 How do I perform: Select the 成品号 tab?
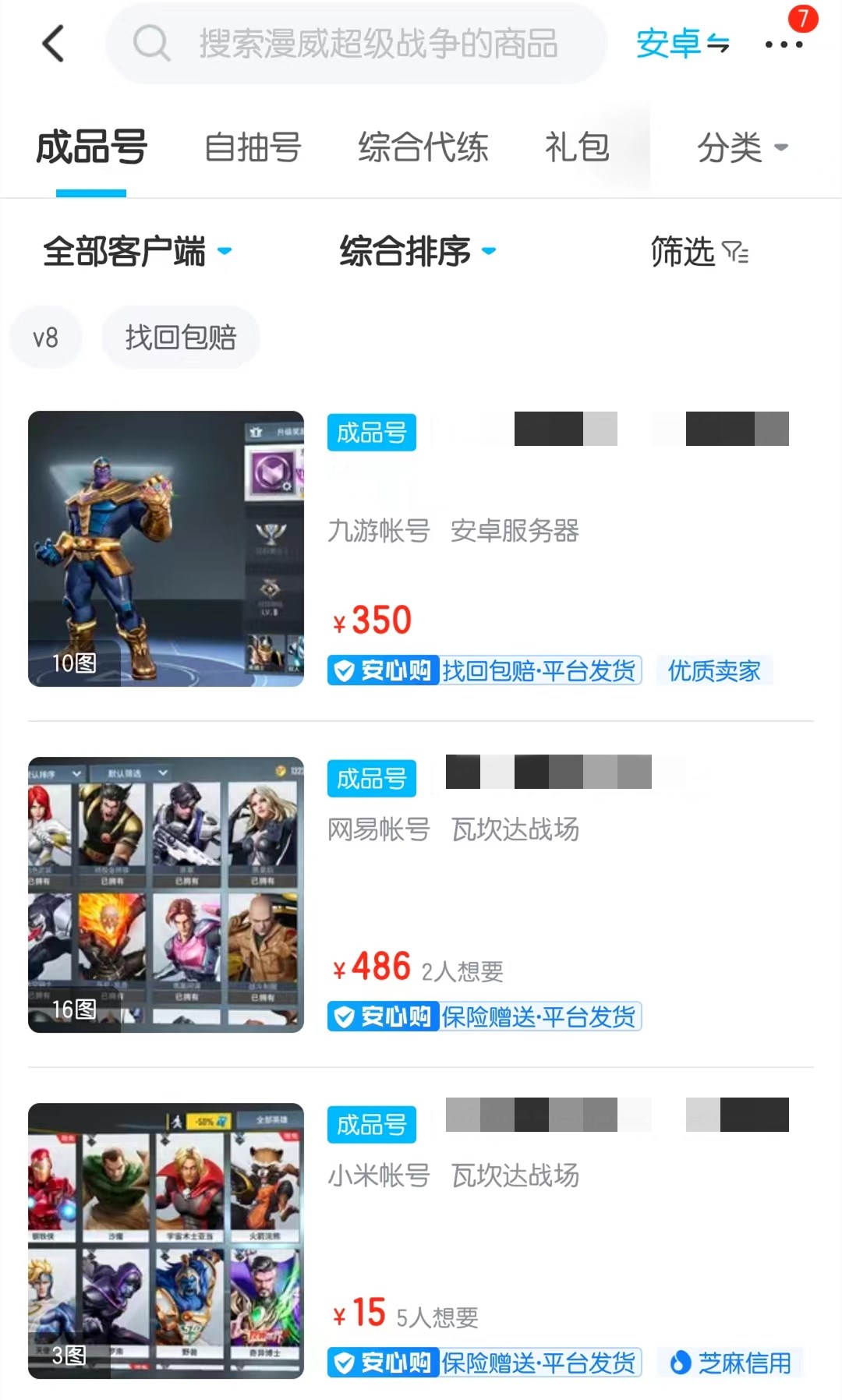(91, 147)
